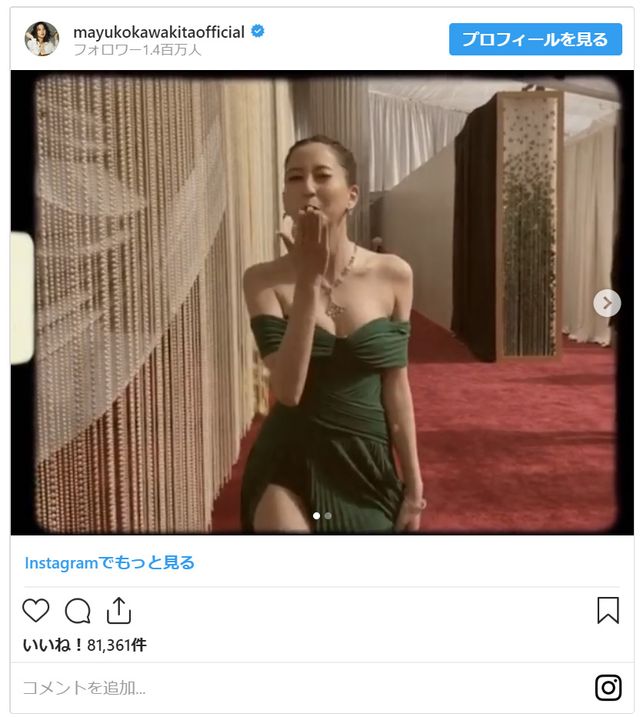Screen dimensions: 640x717
Task: Tap the プロフィールを見る button
Action: point(535,39)
